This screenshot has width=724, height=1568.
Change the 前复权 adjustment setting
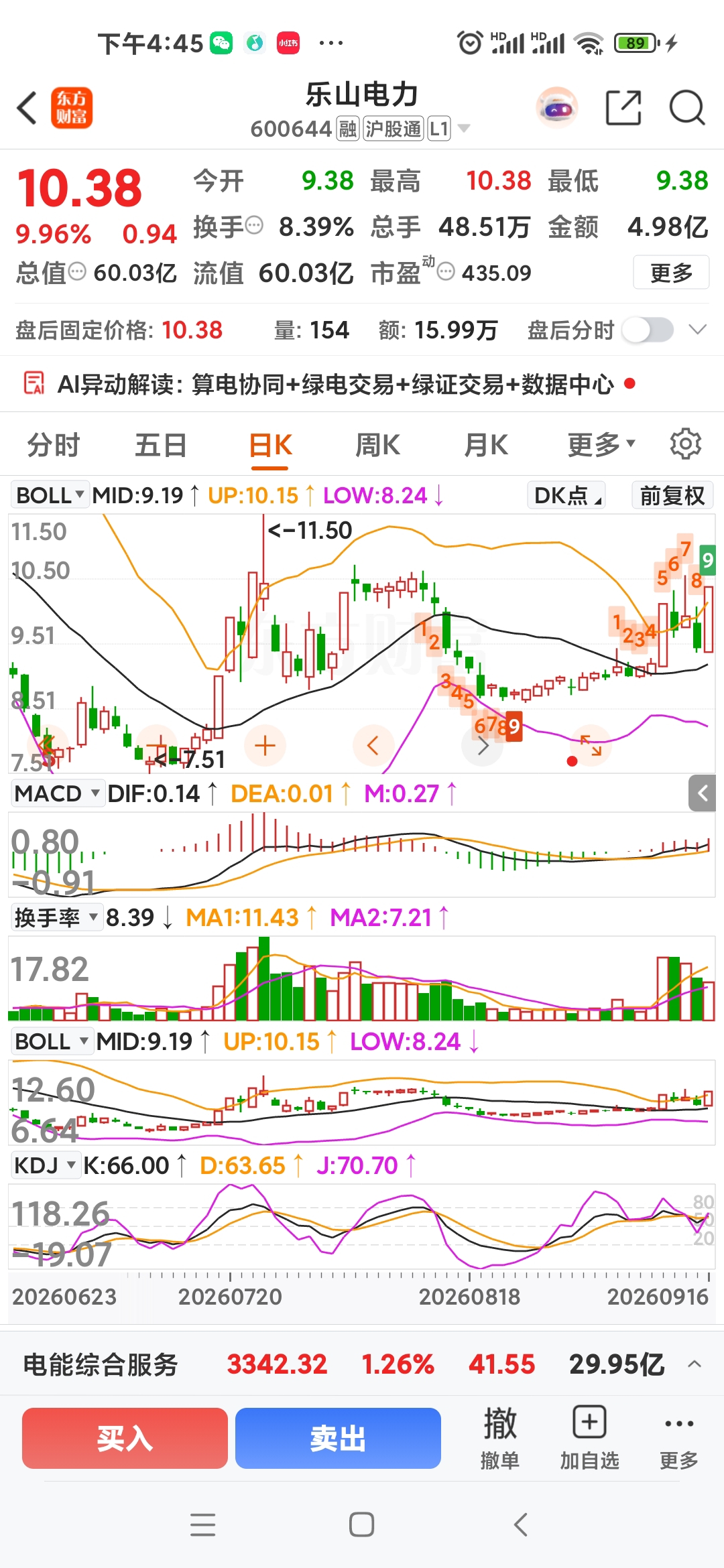672,495
